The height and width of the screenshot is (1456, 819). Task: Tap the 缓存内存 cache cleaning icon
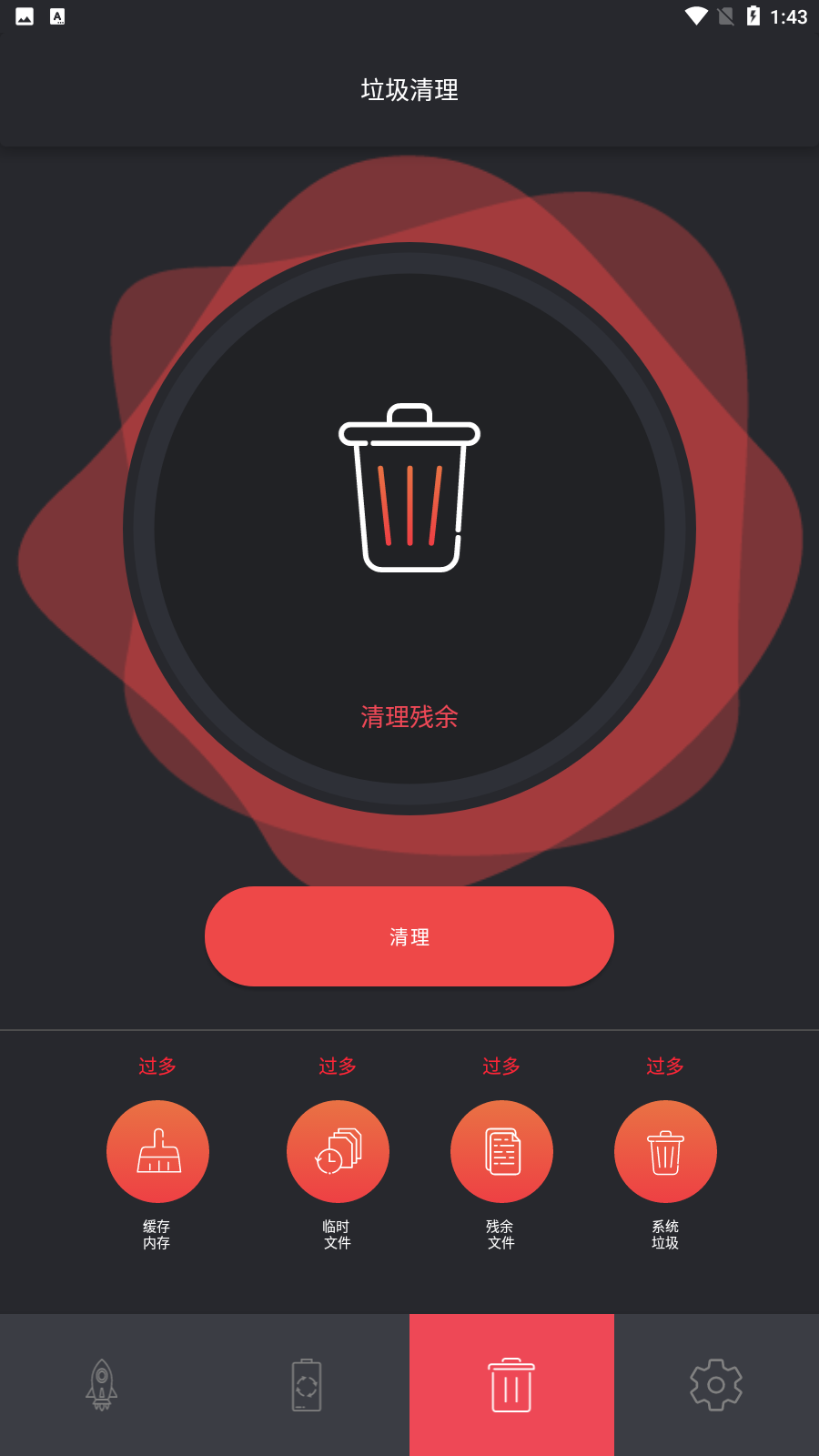[157, 1150]
